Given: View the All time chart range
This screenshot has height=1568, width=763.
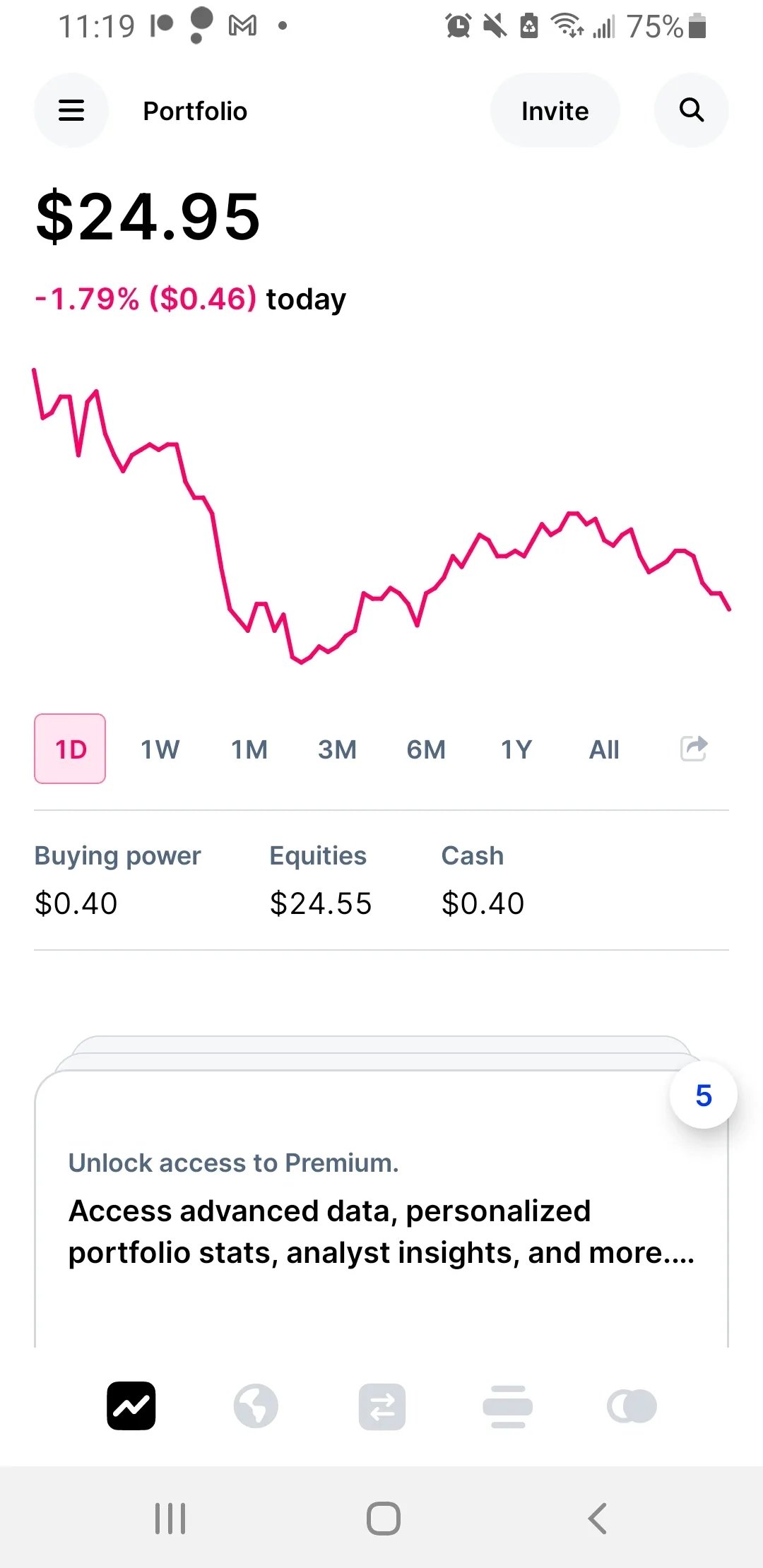Looking at the screenshot, I should coord(604,749).
